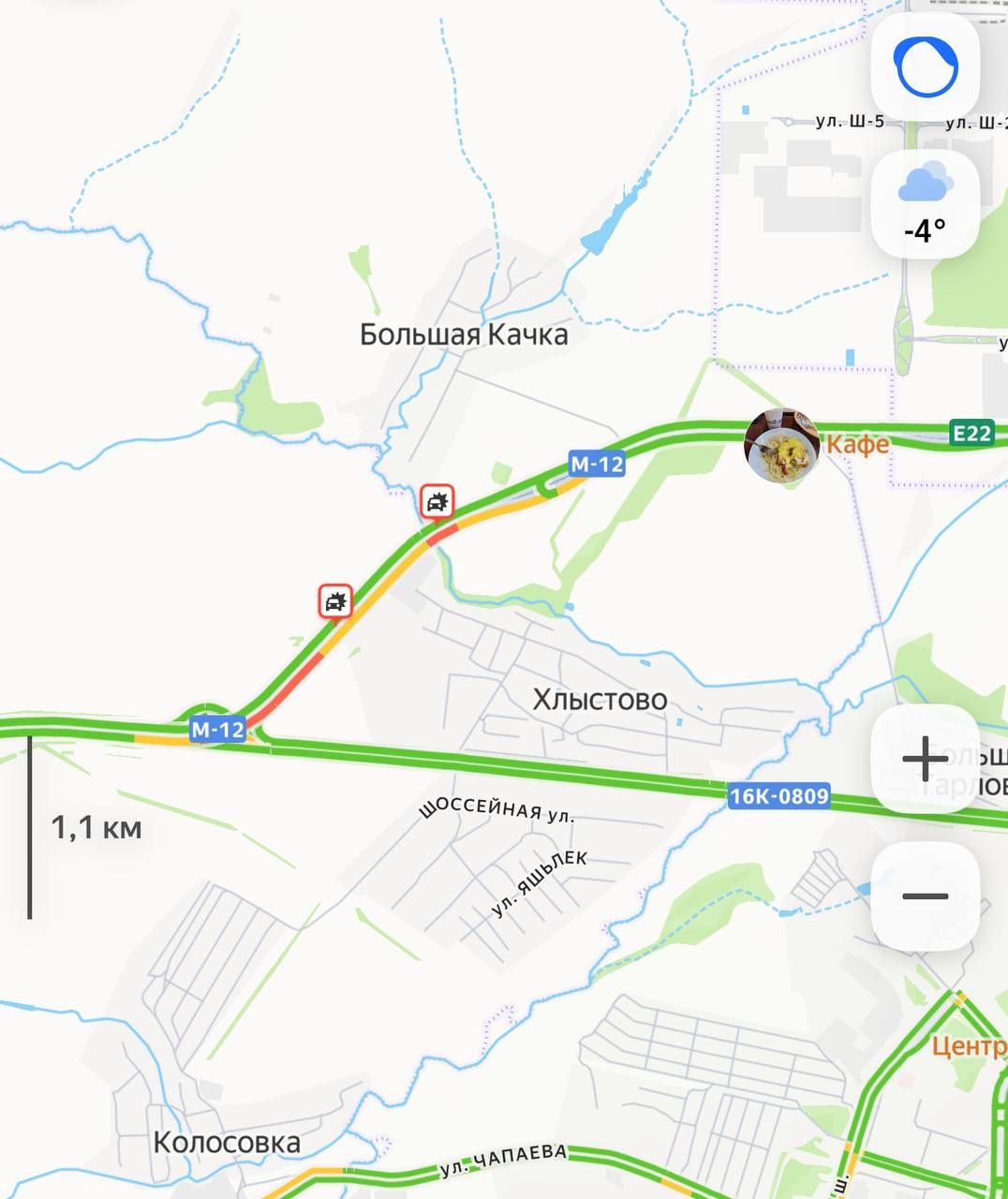Open the Кафе place marker
This screenshot has height=1199, width=1008.
(x=781, y=446)
